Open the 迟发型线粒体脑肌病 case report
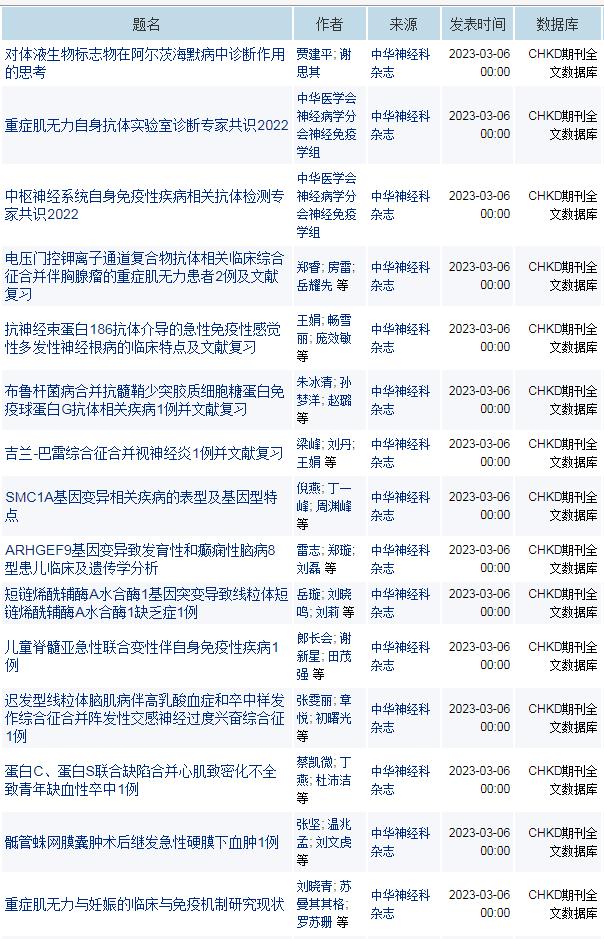This screenshot has width=604, height=939. pyautogui.click(x=144, y=717)
